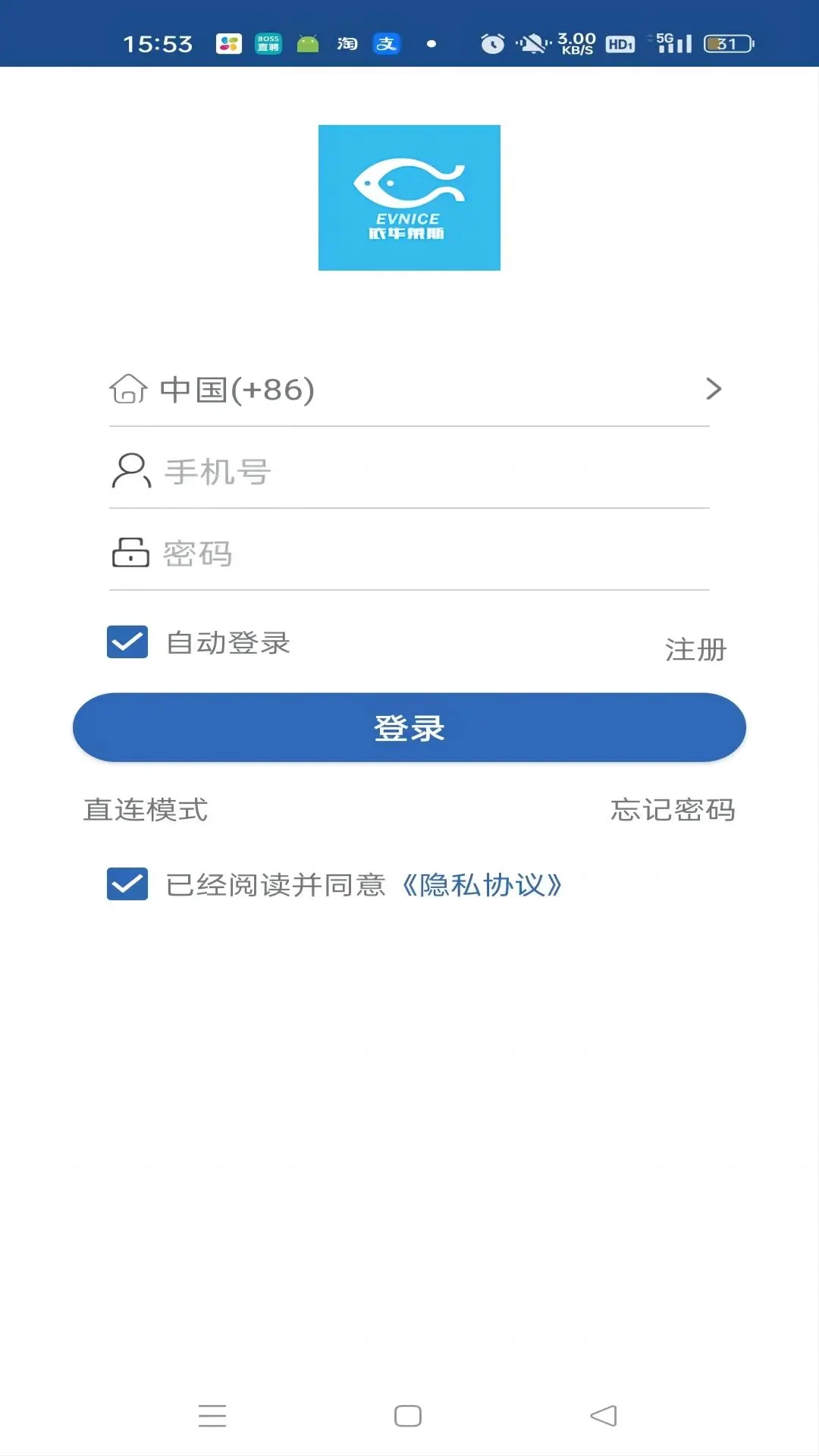Screen dimensions: 819x1456
Task: Open the country code selector 中国(+86)
Action: (409, 391)
